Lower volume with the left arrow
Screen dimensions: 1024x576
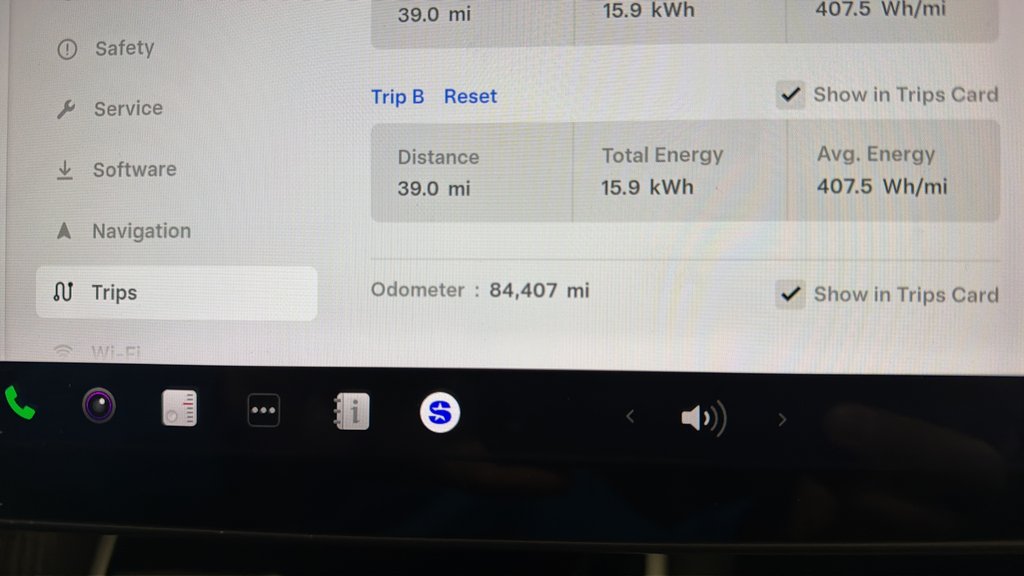point(630,418)
